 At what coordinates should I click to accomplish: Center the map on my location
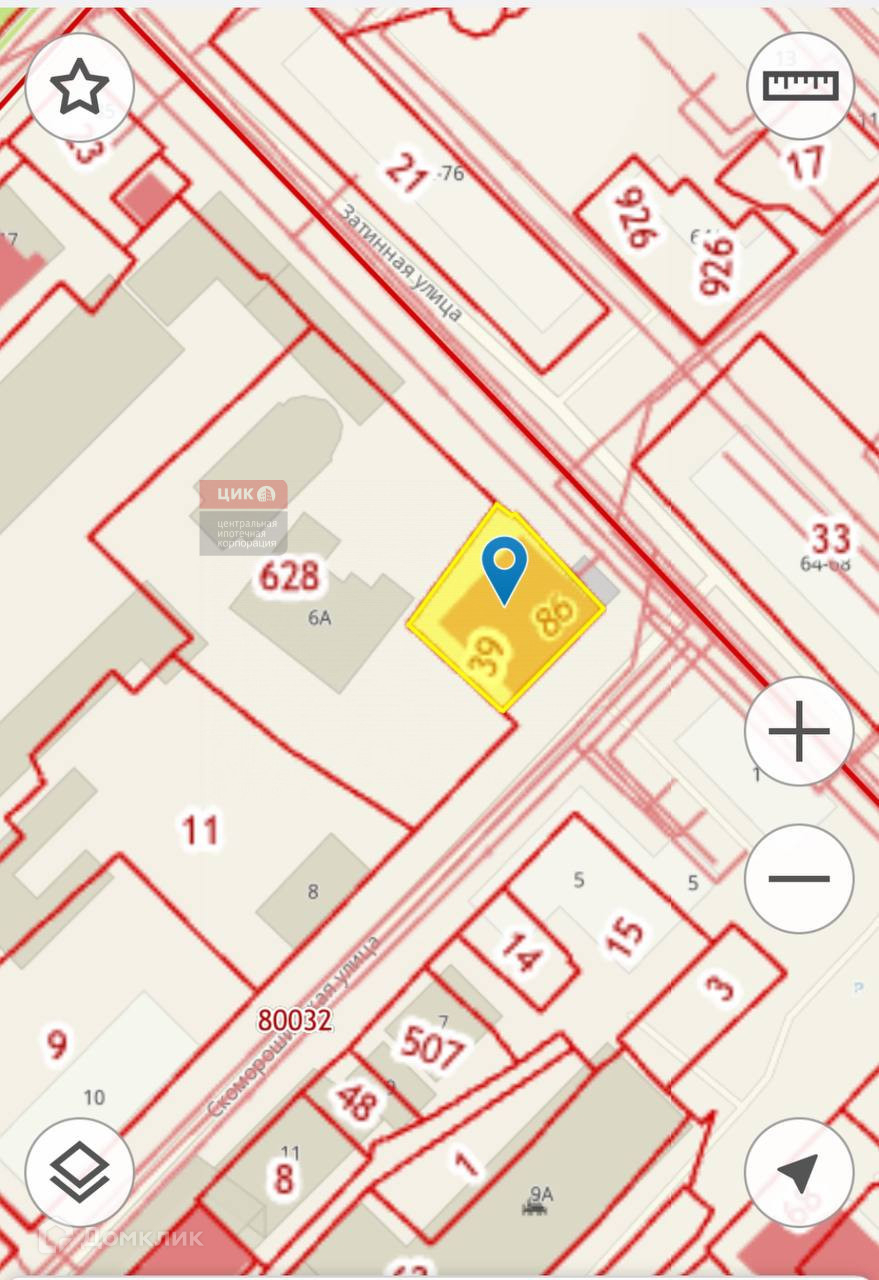(799, 1172)
